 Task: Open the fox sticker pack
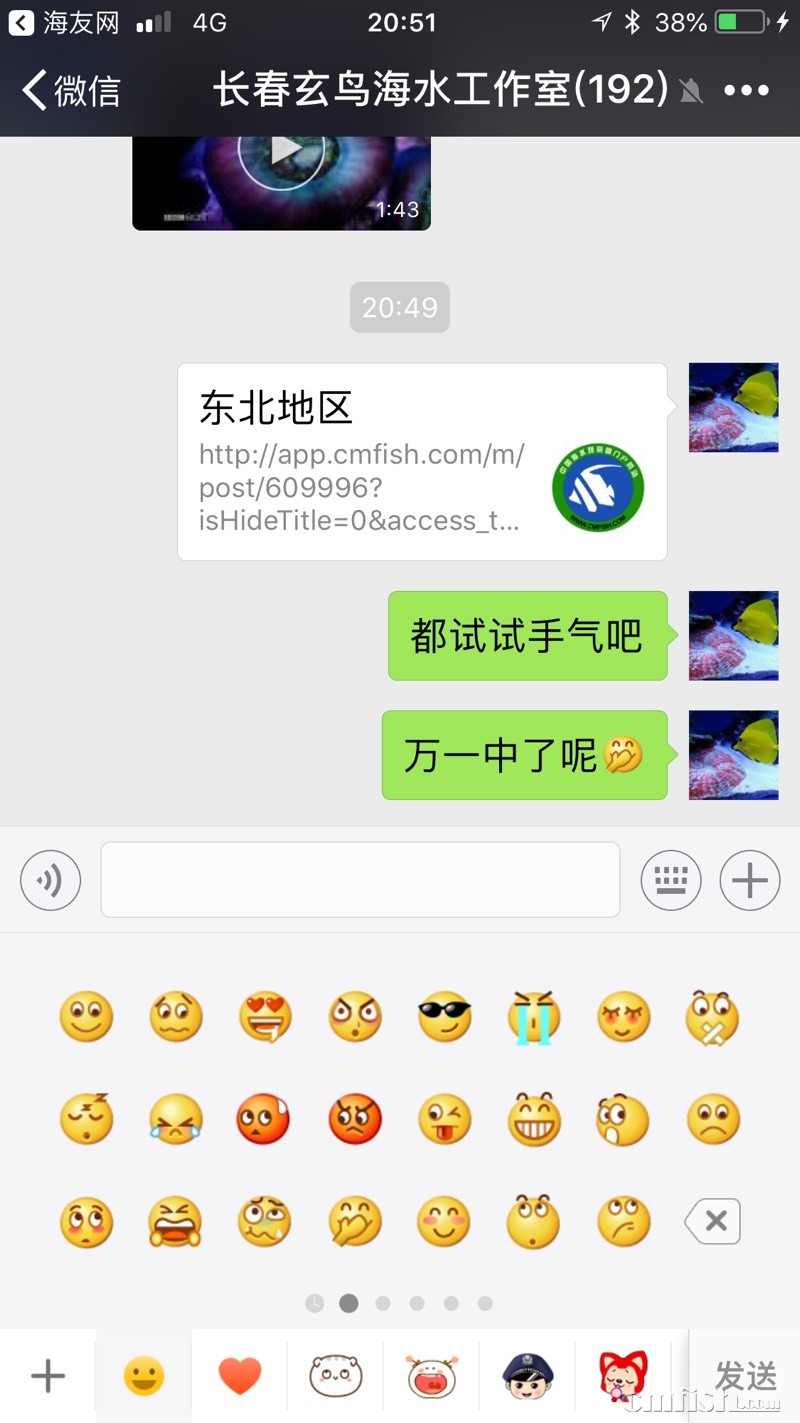(x=621, y=1375)
